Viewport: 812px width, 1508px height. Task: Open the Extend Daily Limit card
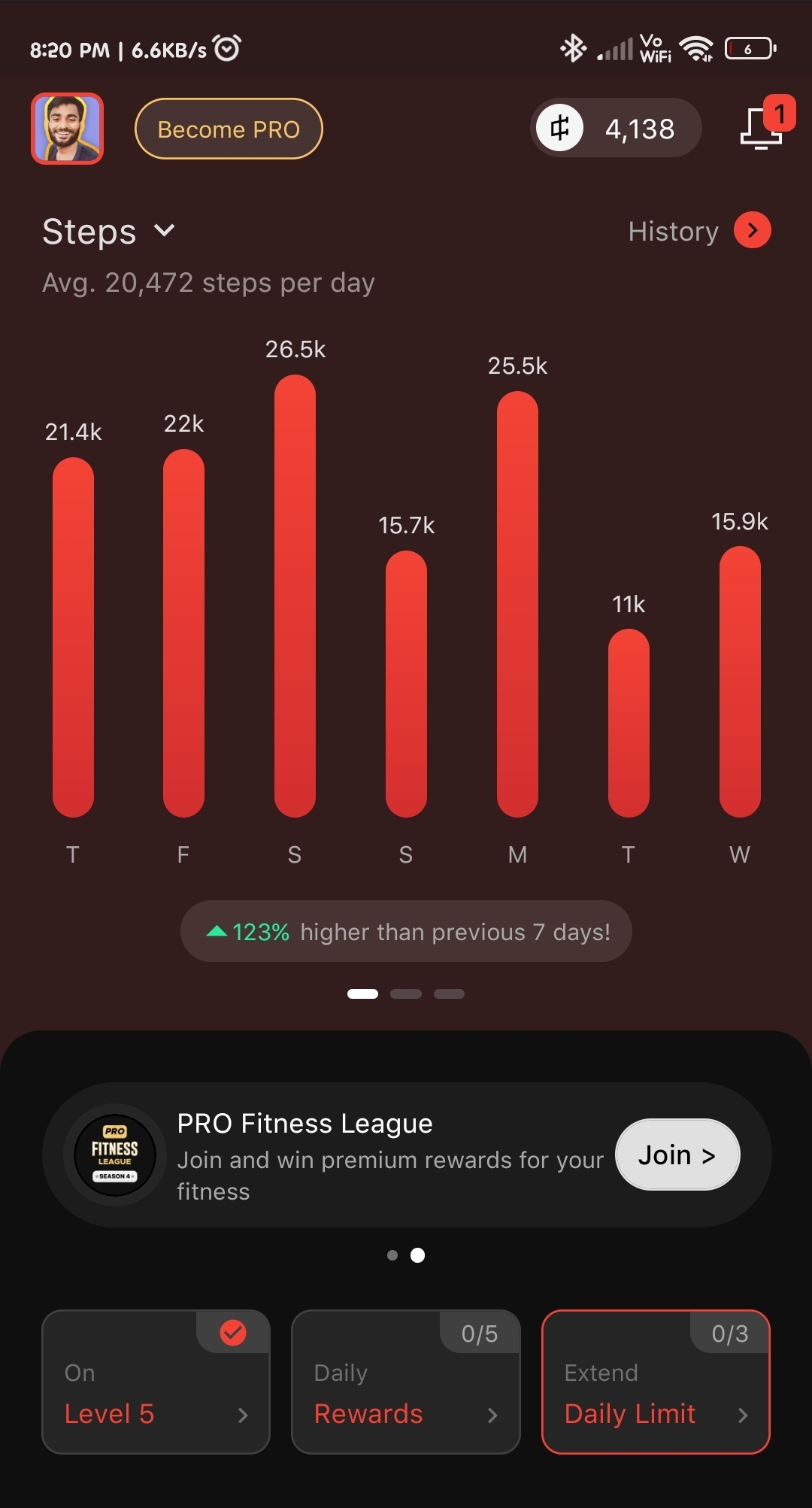tap(655, 1382)
